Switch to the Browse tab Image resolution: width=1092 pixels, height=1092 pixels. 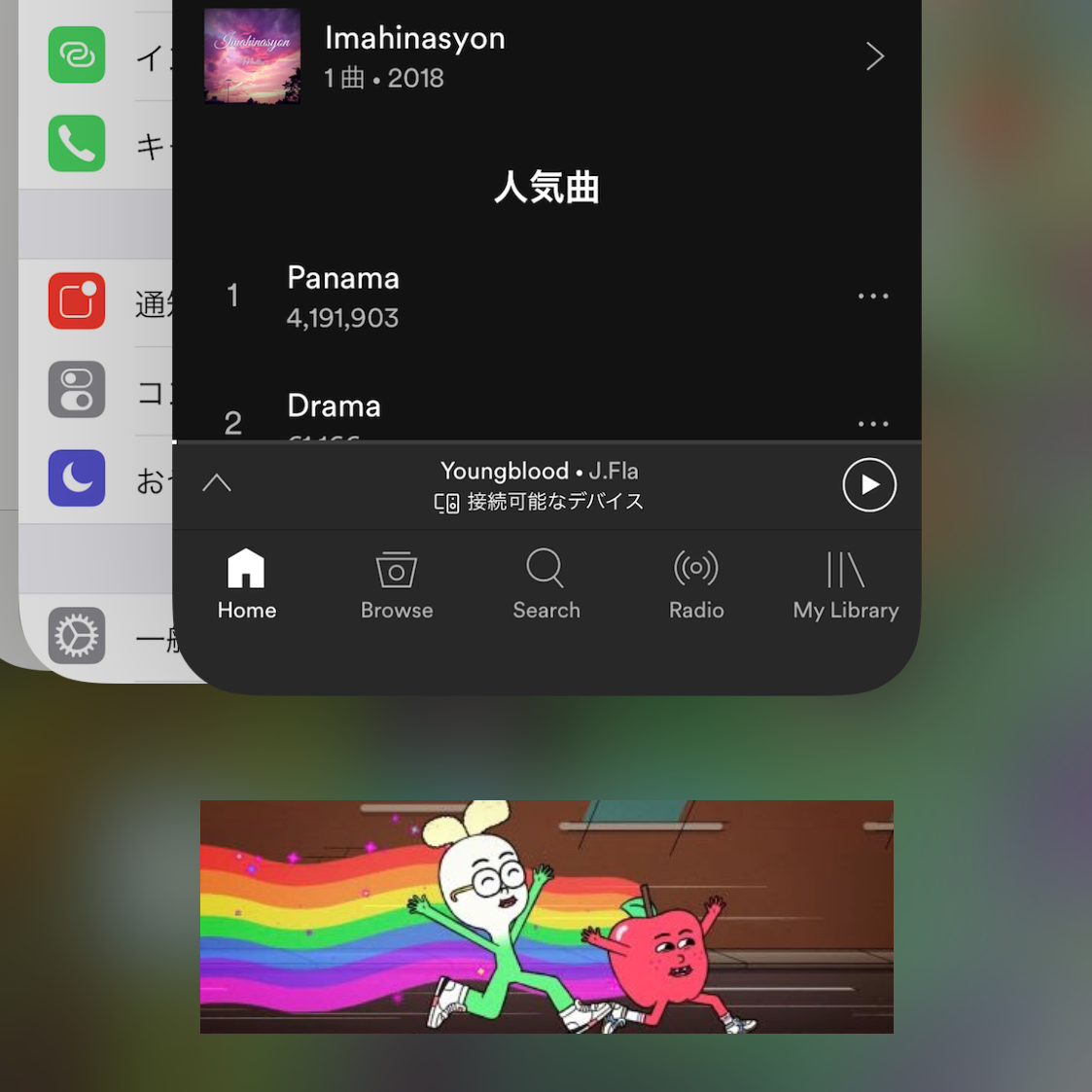coord(397,583)
